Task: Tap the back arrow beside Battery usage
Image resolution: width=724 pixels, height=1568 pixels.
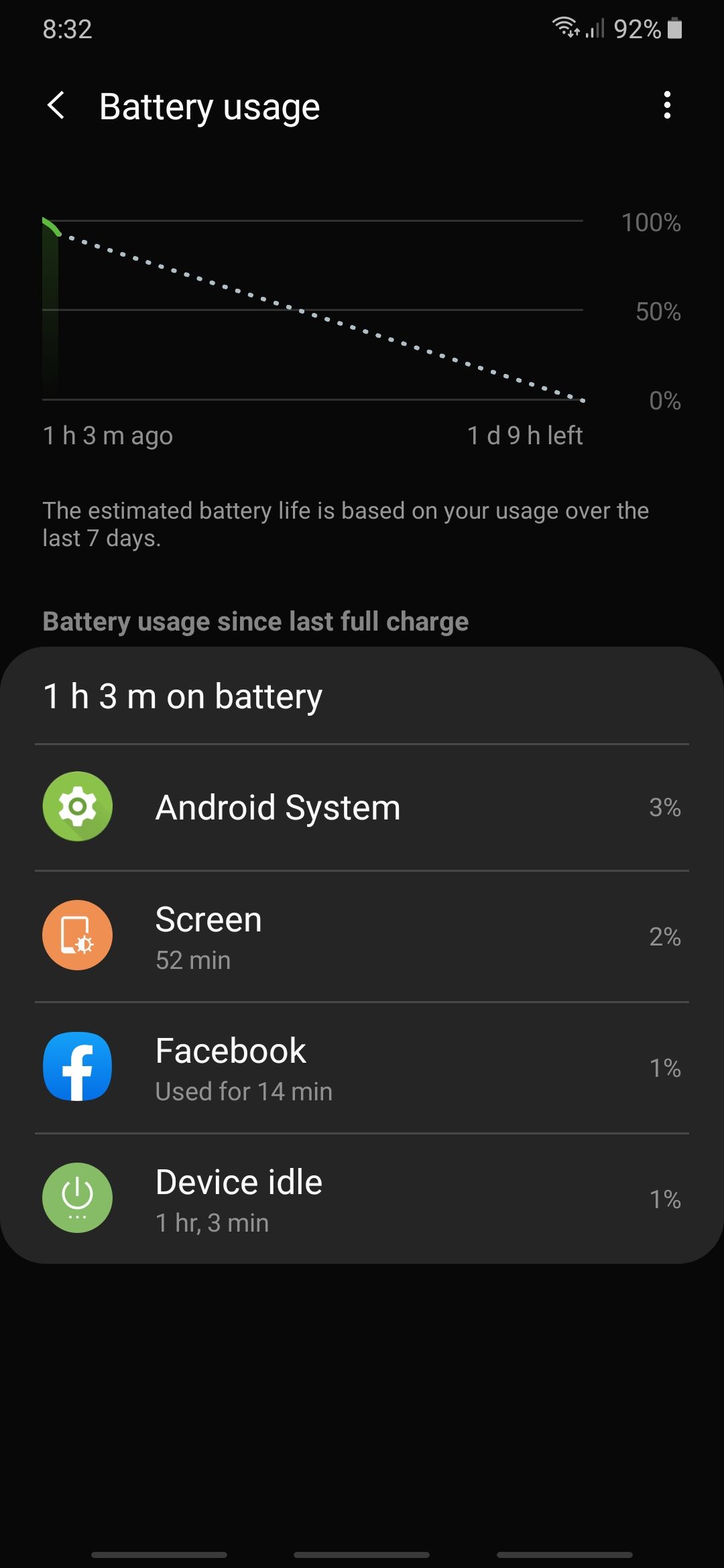Action: tap(56, 106)
